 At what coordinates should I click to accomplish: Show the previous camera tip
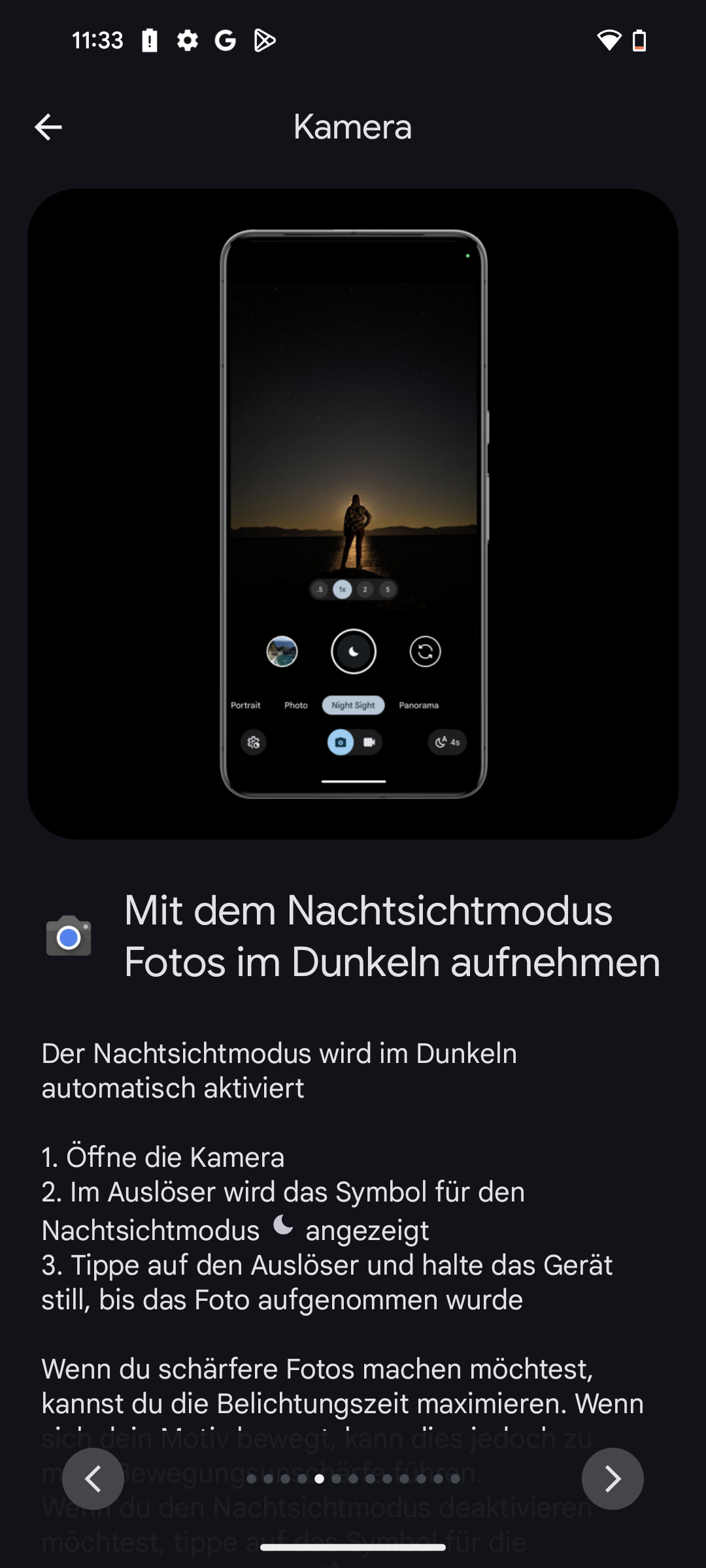93,1478
